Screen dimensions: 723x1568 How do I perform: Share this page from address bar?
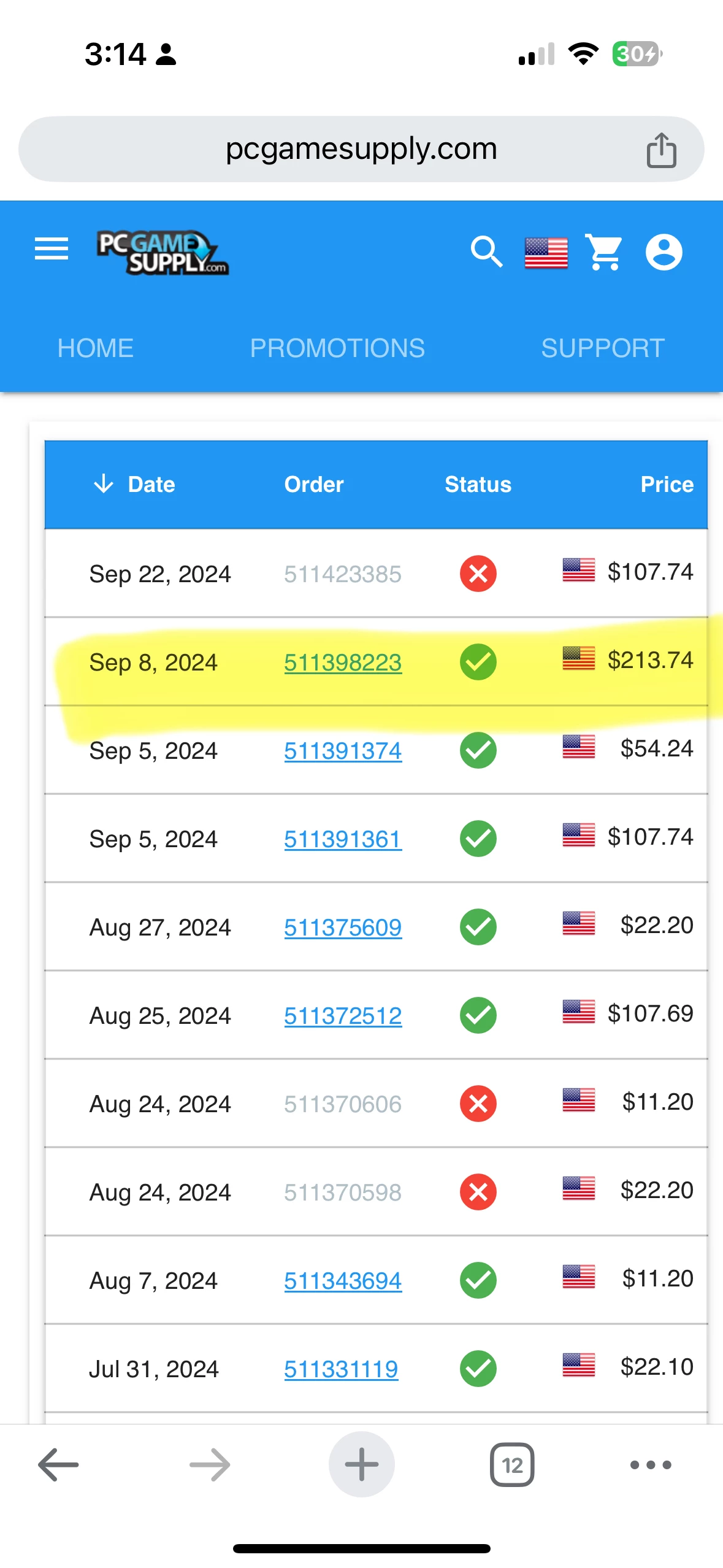click(x=661, y=150)
